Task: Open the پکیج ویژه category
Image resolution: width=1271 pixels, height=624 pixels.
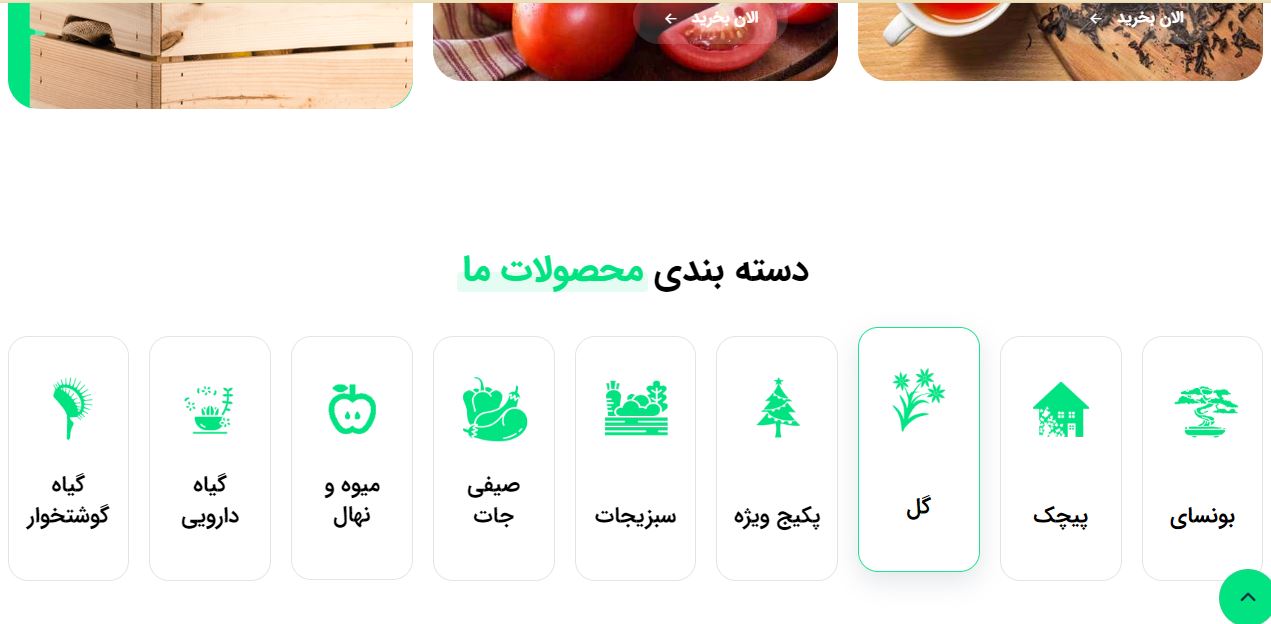Action: click(x=777, y=458)
